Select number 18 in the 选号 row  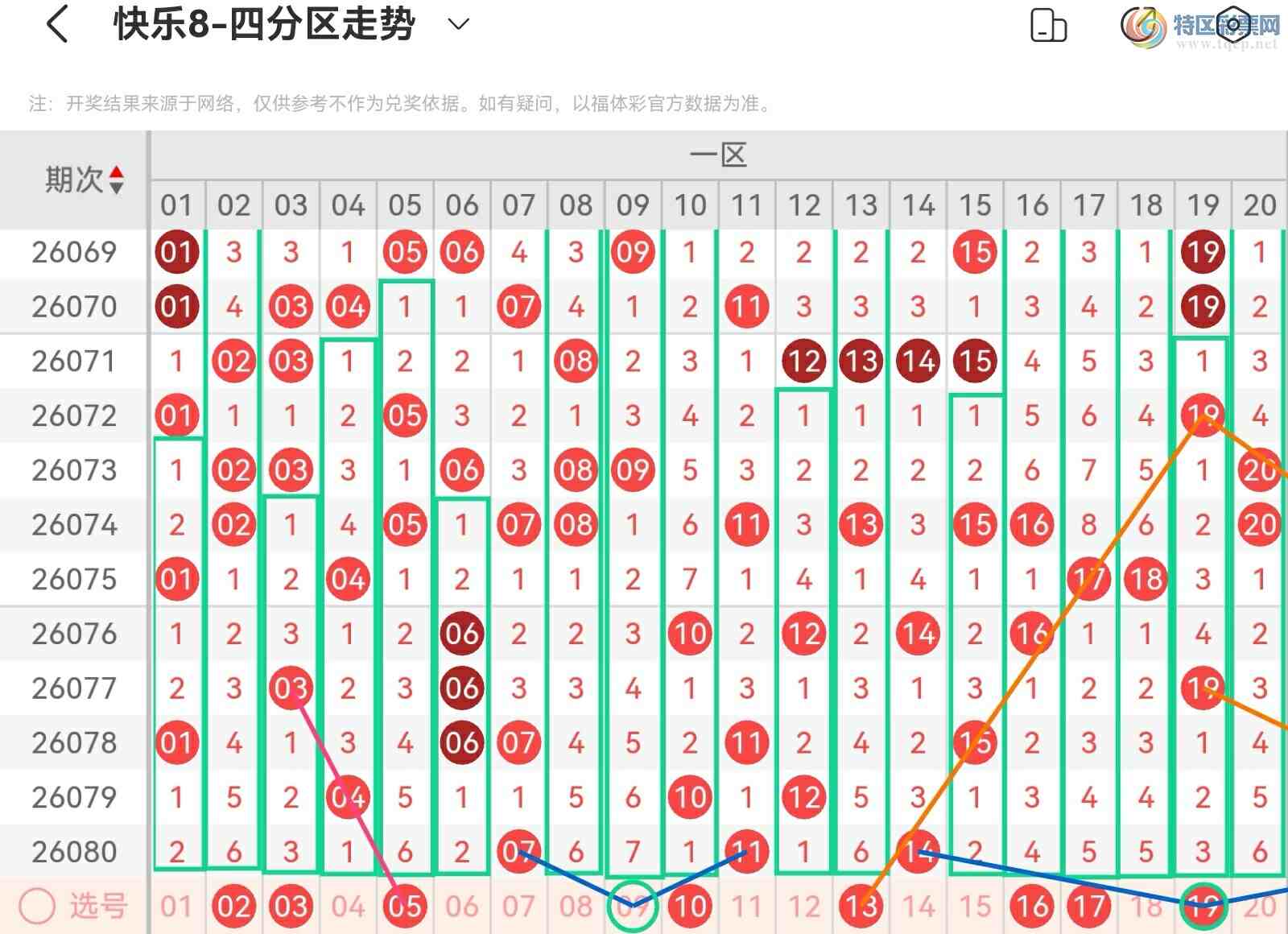(x=1146, y=907)
